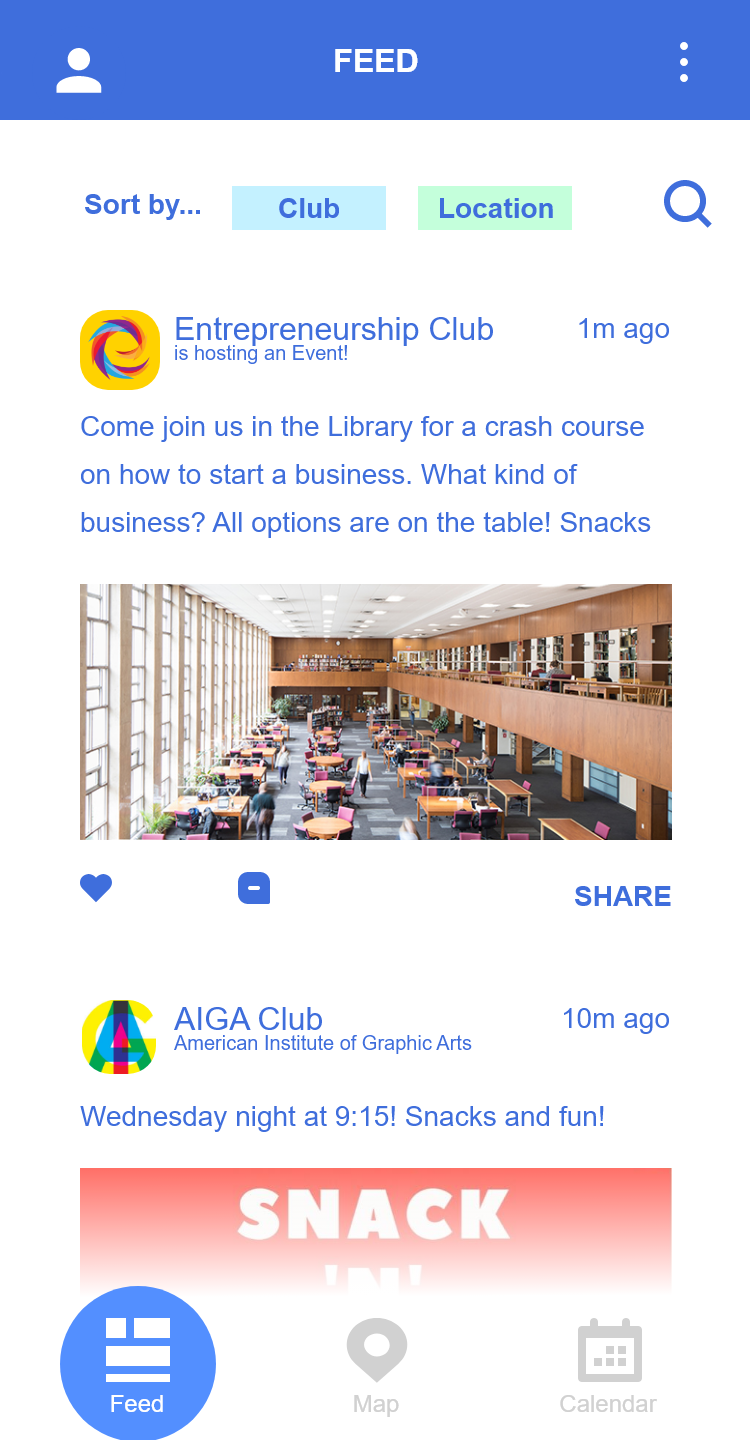Comment on the Entrepreneurship Club post

(254, 888)
